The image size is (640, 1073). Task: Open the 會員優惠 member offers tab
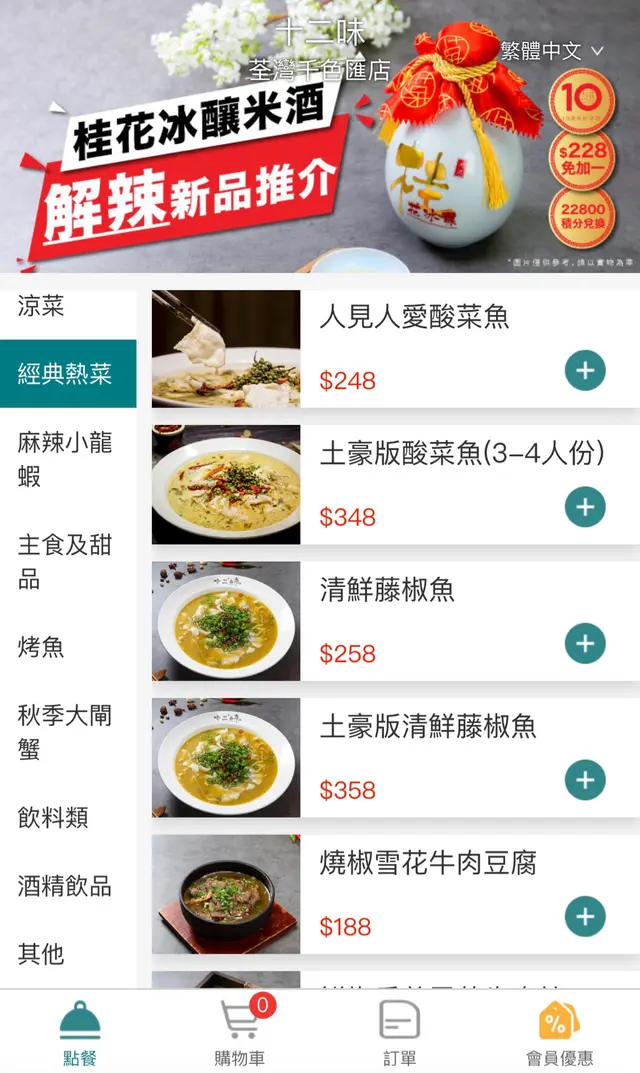[x=559, y=1031]
